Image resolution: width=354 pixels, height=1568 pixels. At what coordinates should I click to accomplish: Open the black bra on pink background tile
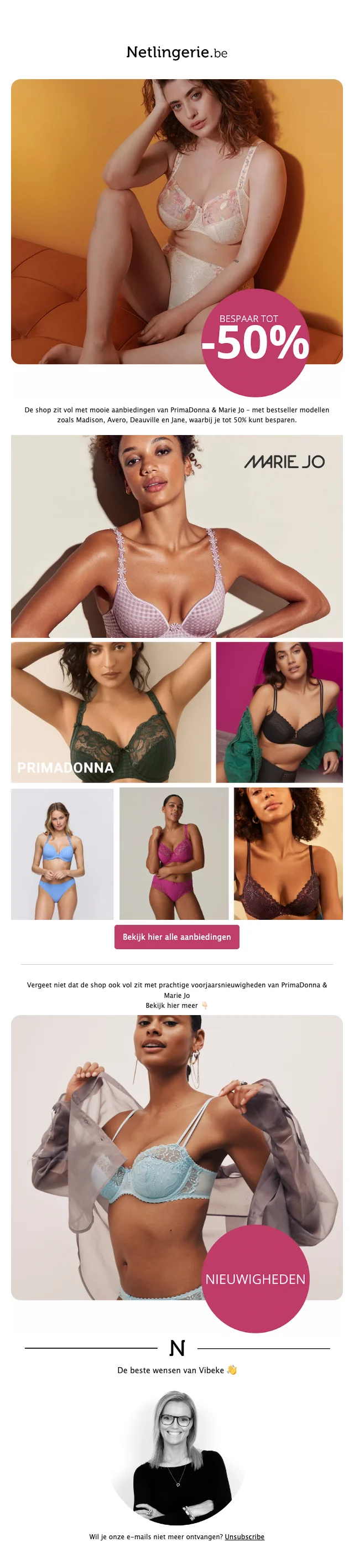coord(279,712)
